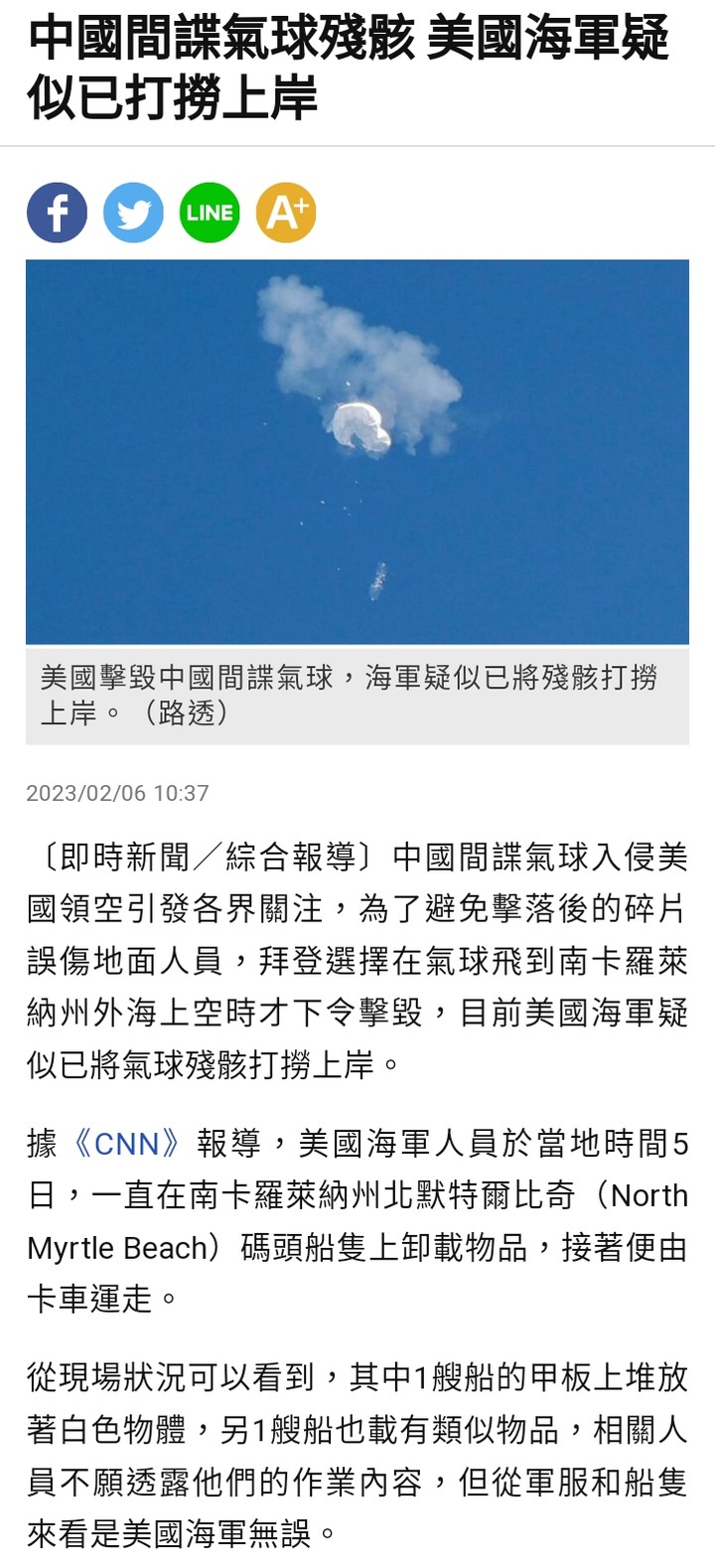Open the CNN link in the article

pyautogui.click(x=127, y=1144)
